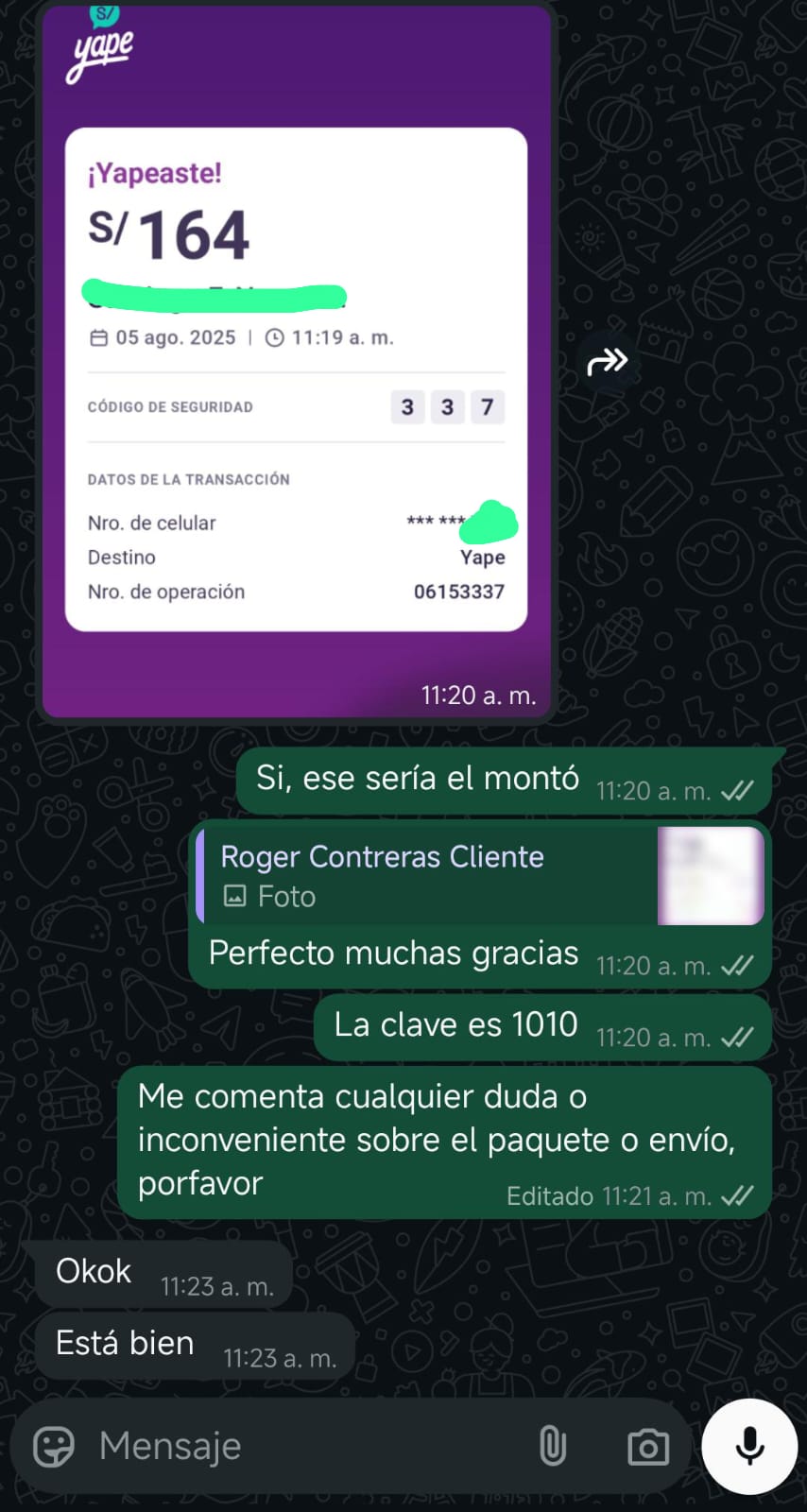Focus the Mensaje text field
Viewport: 807px width, 1512px height.
pyautogui.click(x=302, y=1446)
